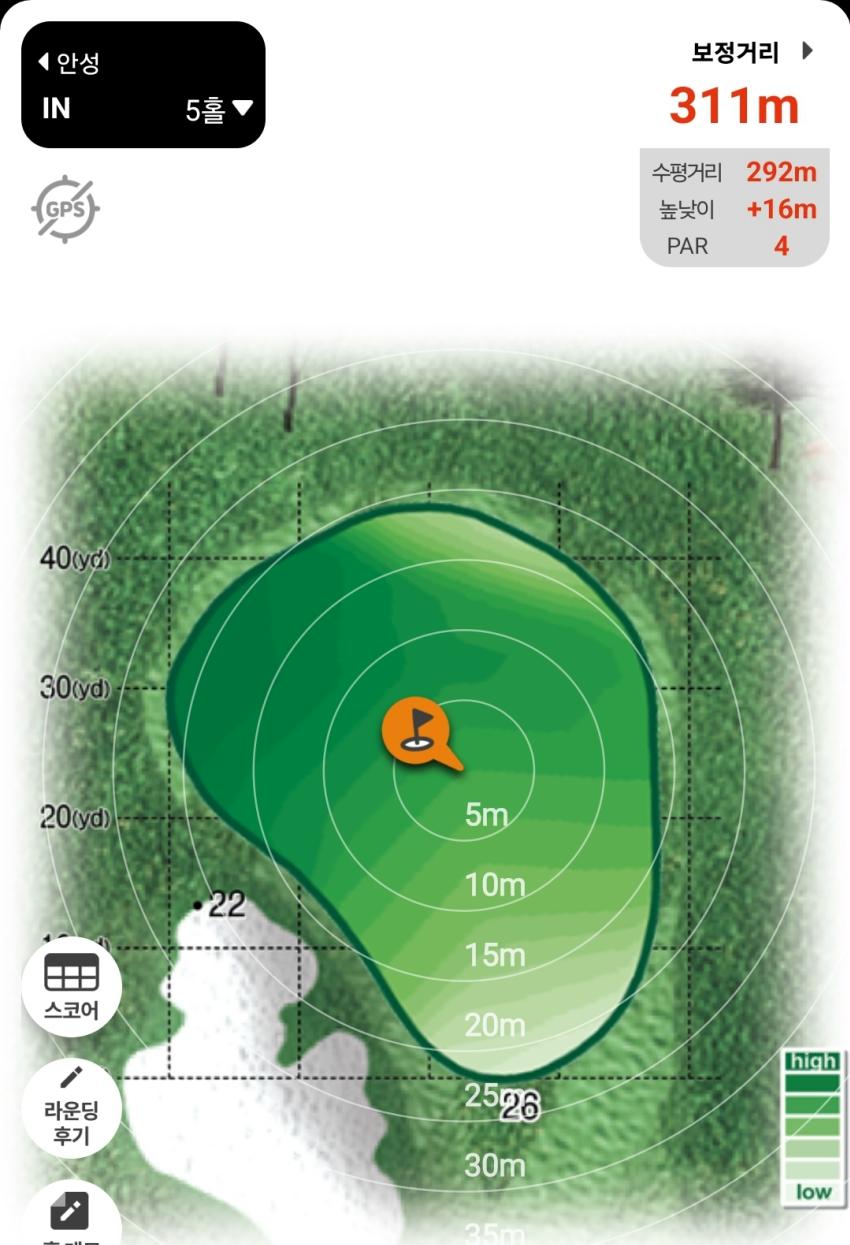Open the 스코어 scorecard button
Image resolution: width=850 pixels, height=1245 pixels.
(x=71, y=987)
